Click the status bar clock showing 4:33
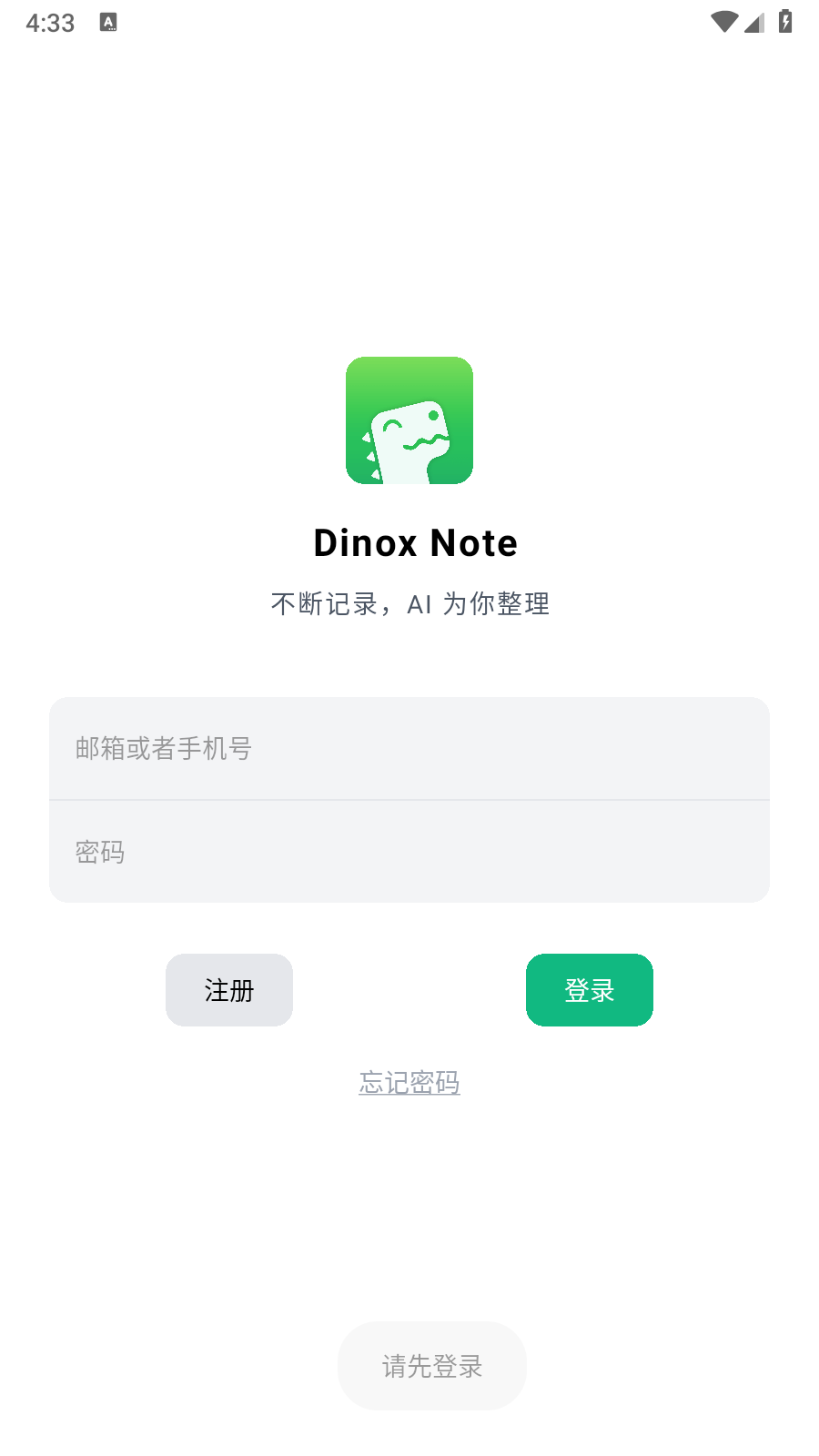The image size is (819, 1456). 52,23
